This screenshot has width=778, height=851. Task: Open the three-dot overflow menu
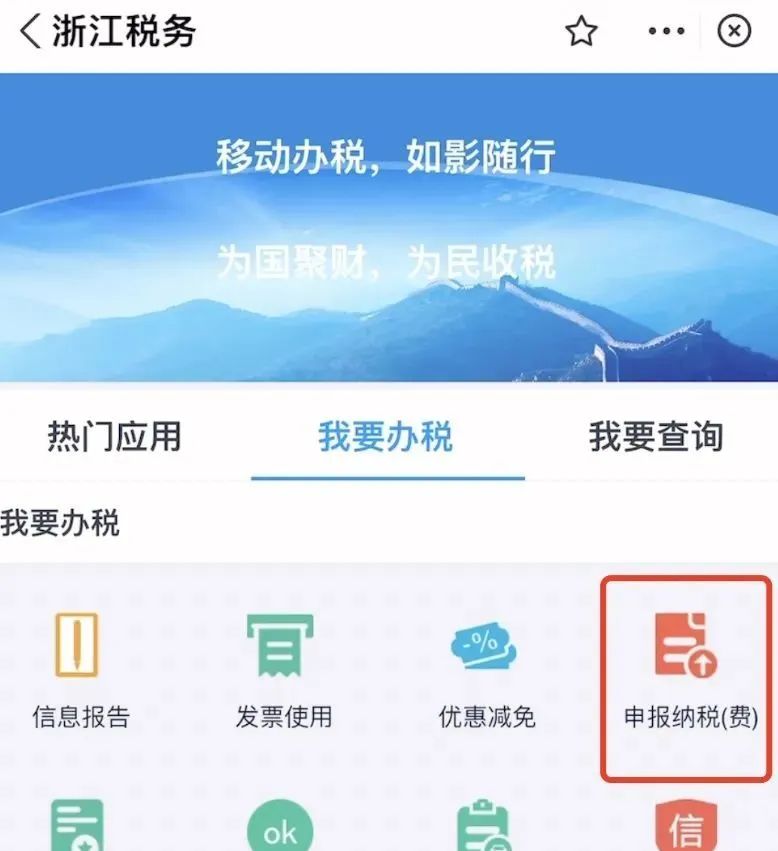click(666, 32)
